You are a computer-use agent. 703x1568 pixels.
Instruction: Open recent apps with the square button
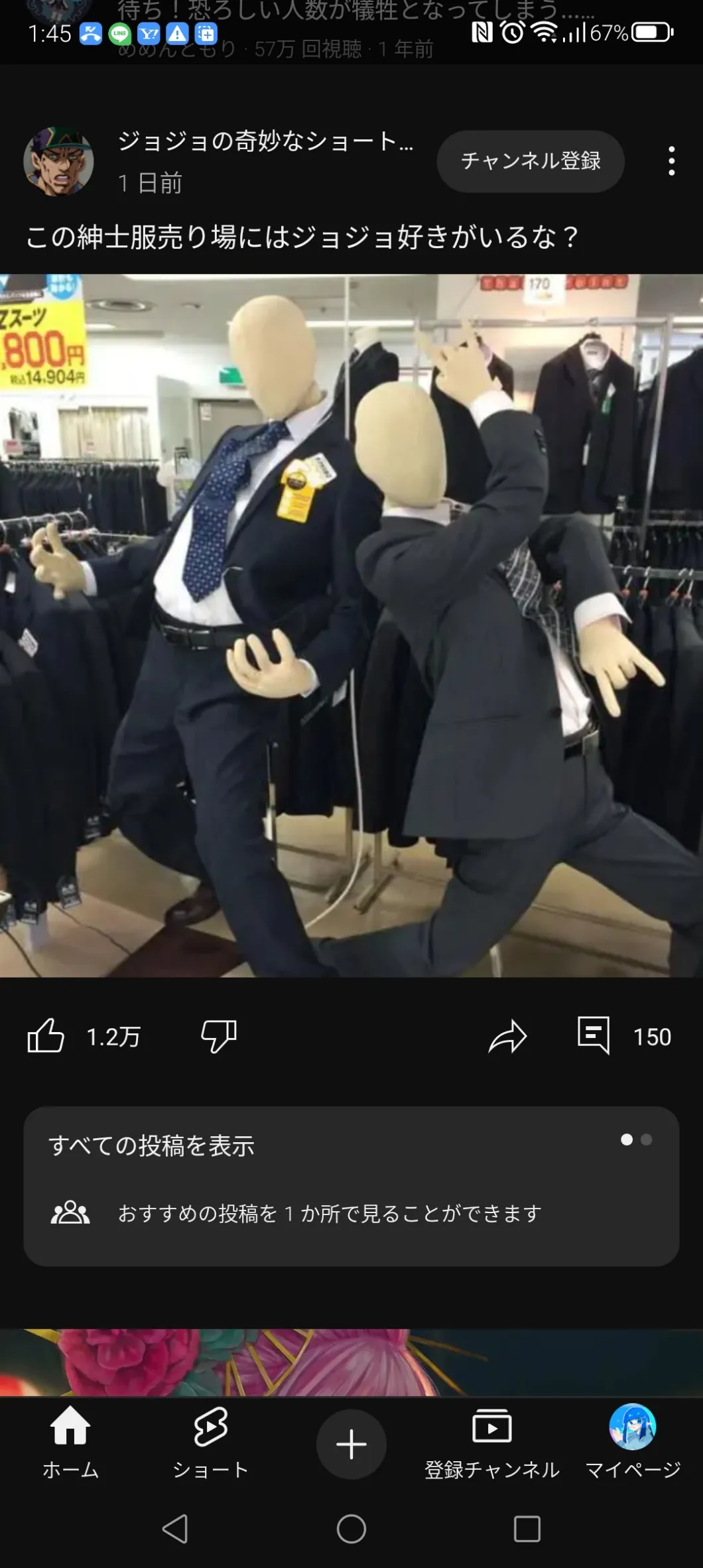click(x=527, y=1529)
